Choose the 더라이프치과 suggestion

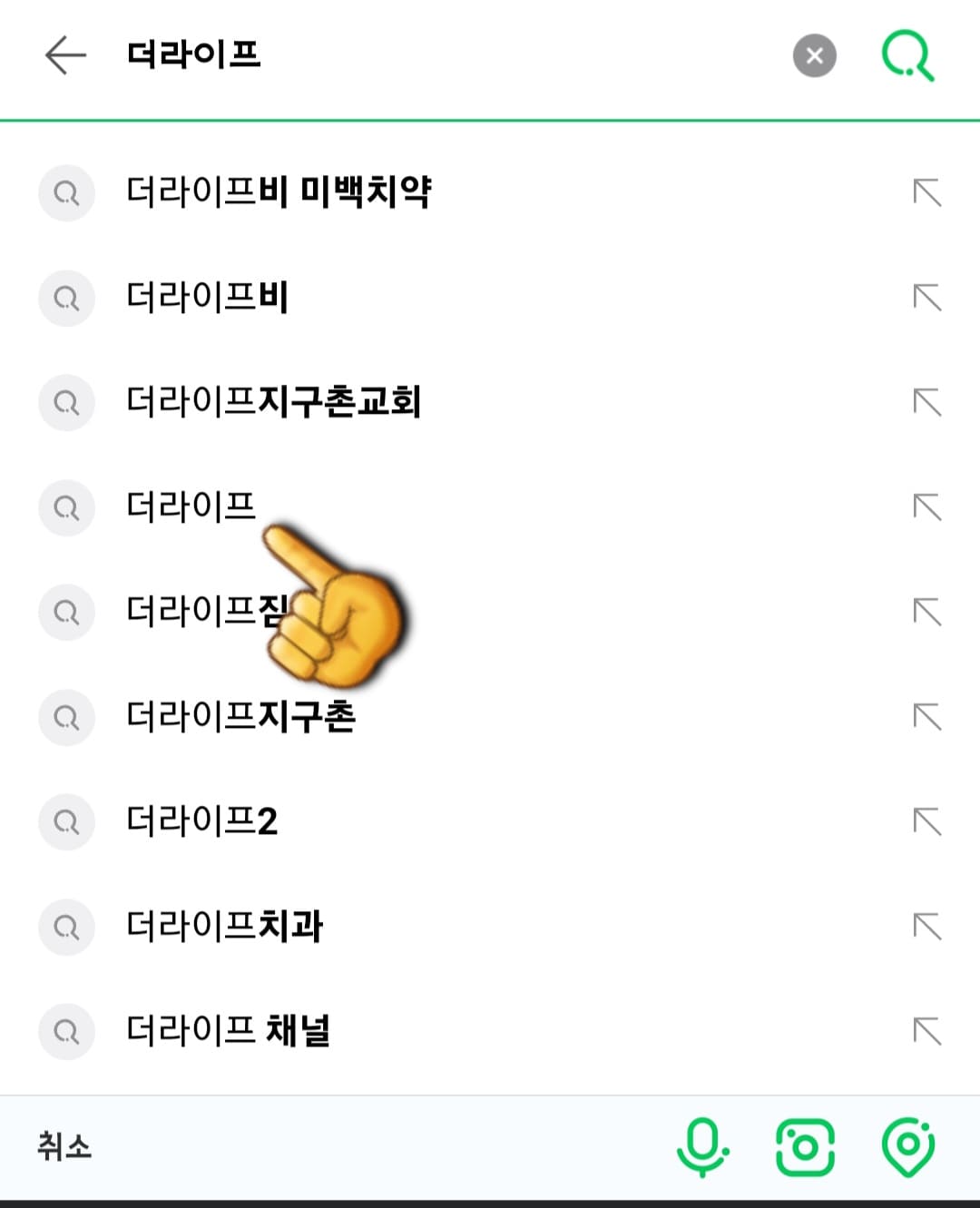pos(222,927)
